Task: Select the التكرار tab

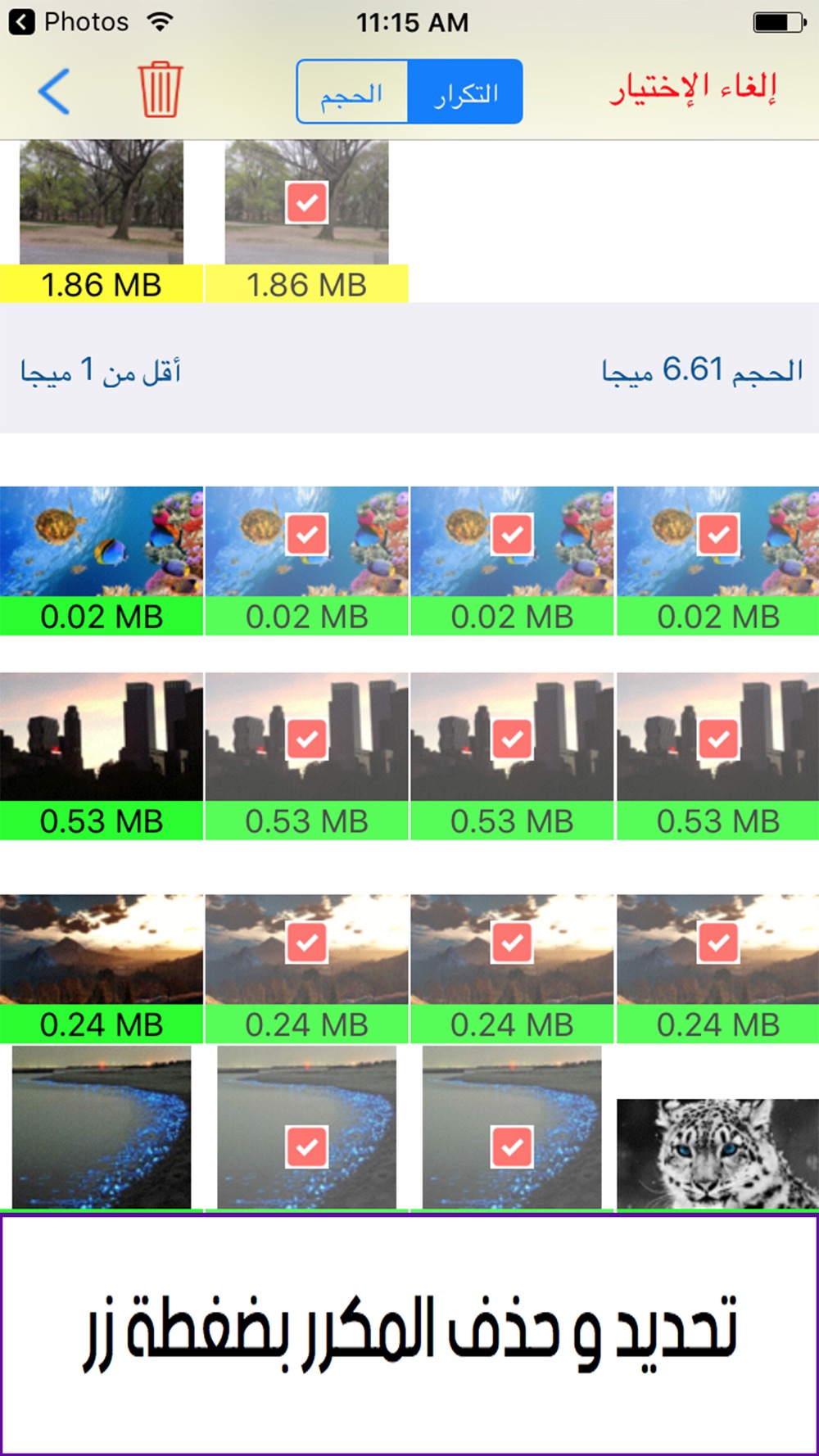Action: pos(465,92)
